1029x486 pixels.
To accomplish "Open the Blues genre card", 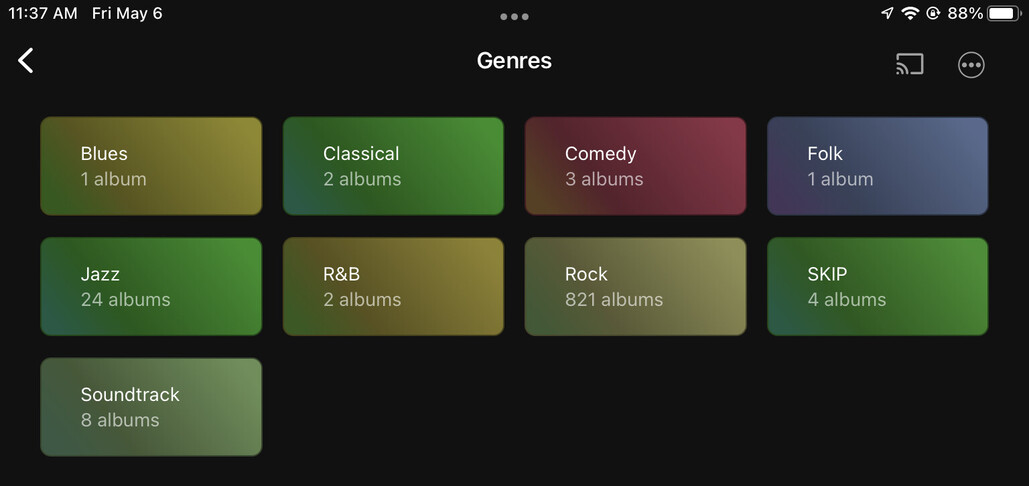I will pos(151,166).
